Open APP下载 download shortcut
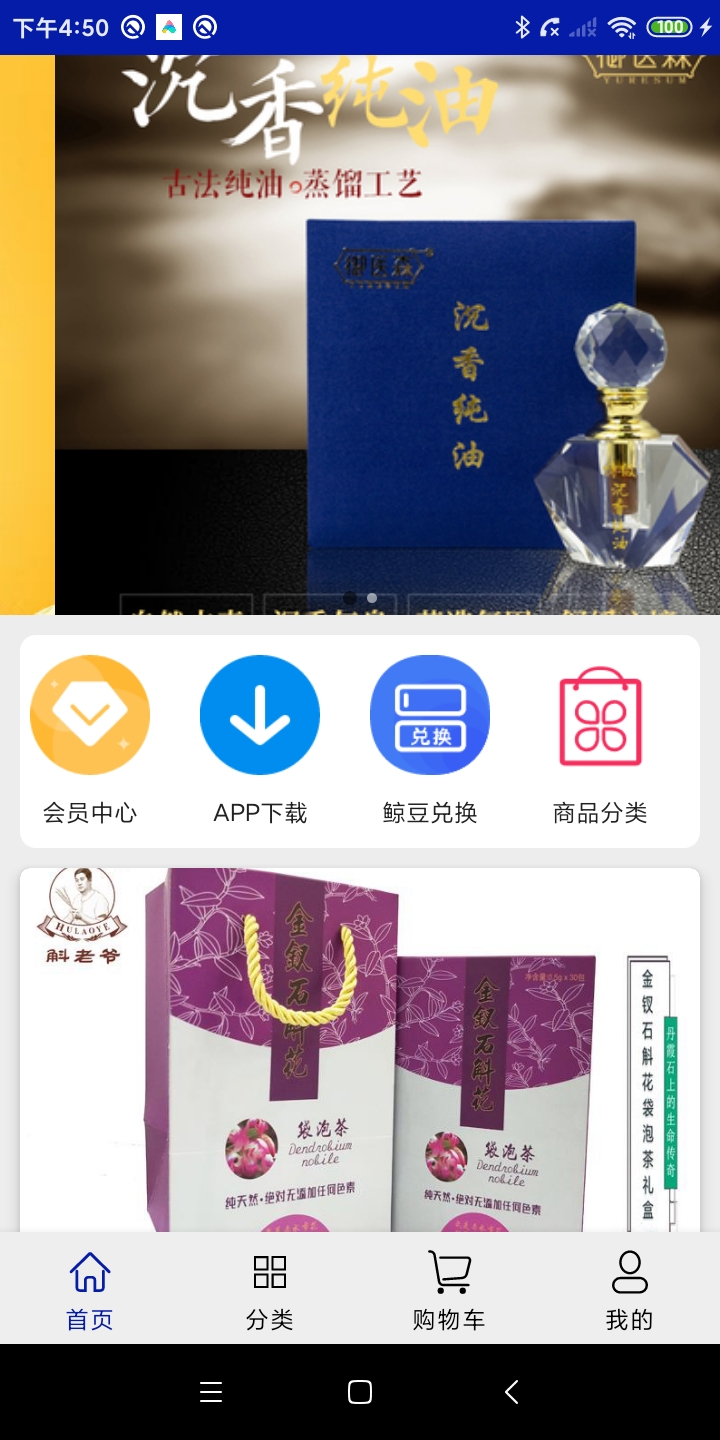 [260, 740]
